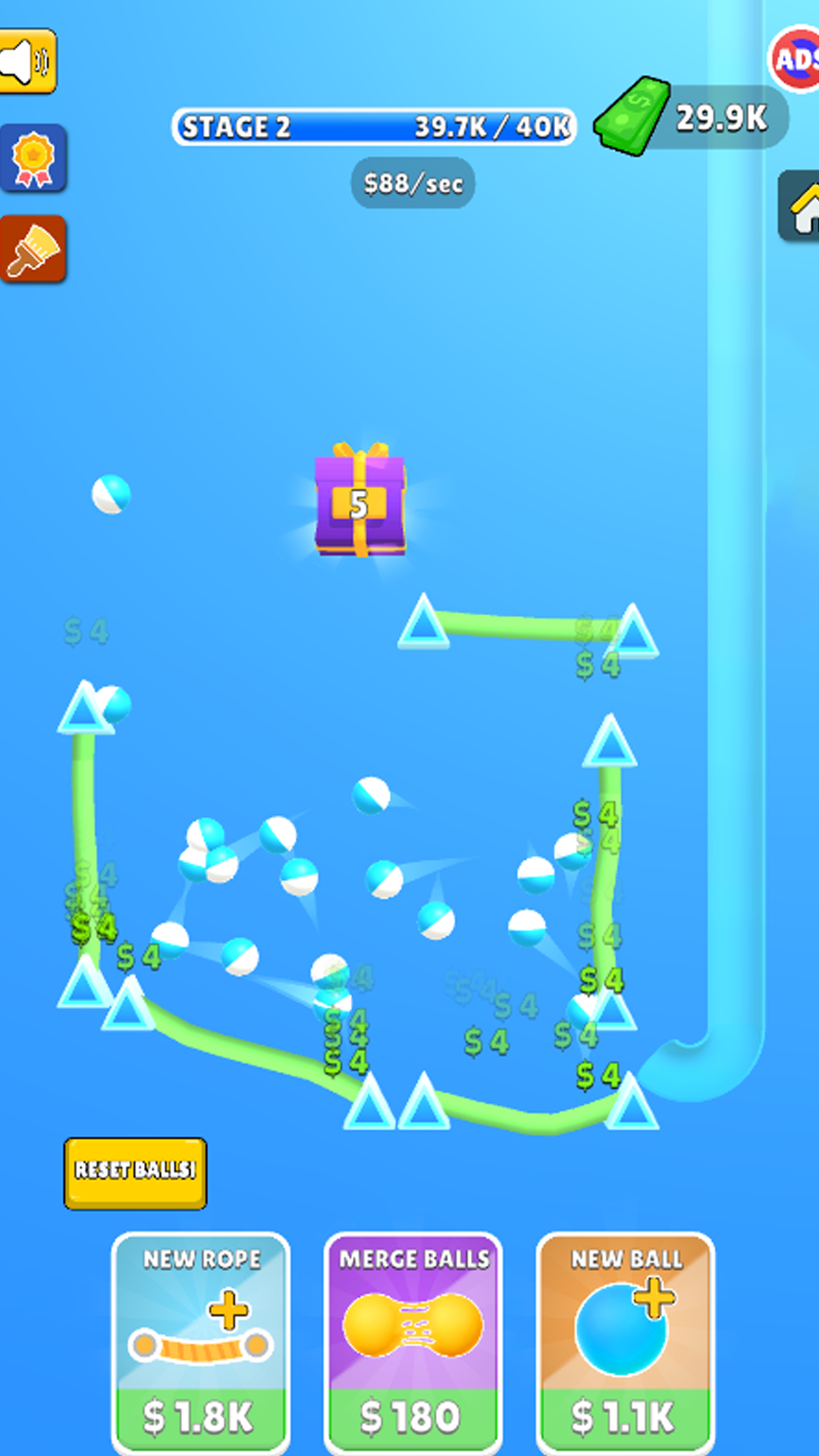This screenshot has height=1456, width=819.
Task: Merge balls for $180
Action: (x=413, y=1342)
